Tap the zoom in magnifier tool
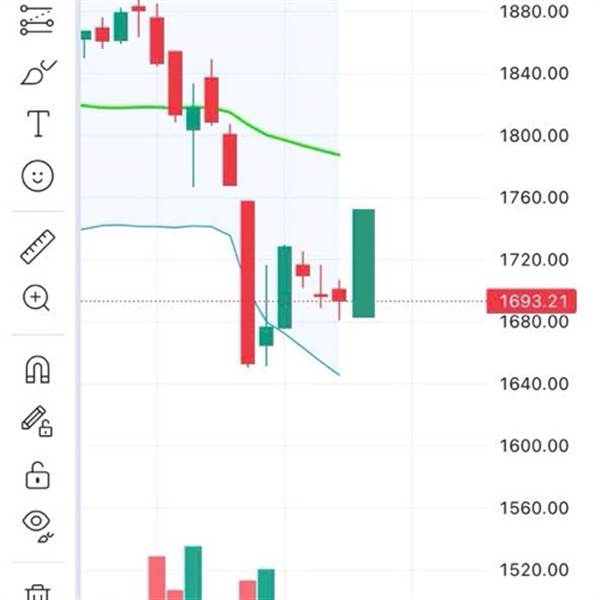Screen dimensions: 600x600 [36, 298]
